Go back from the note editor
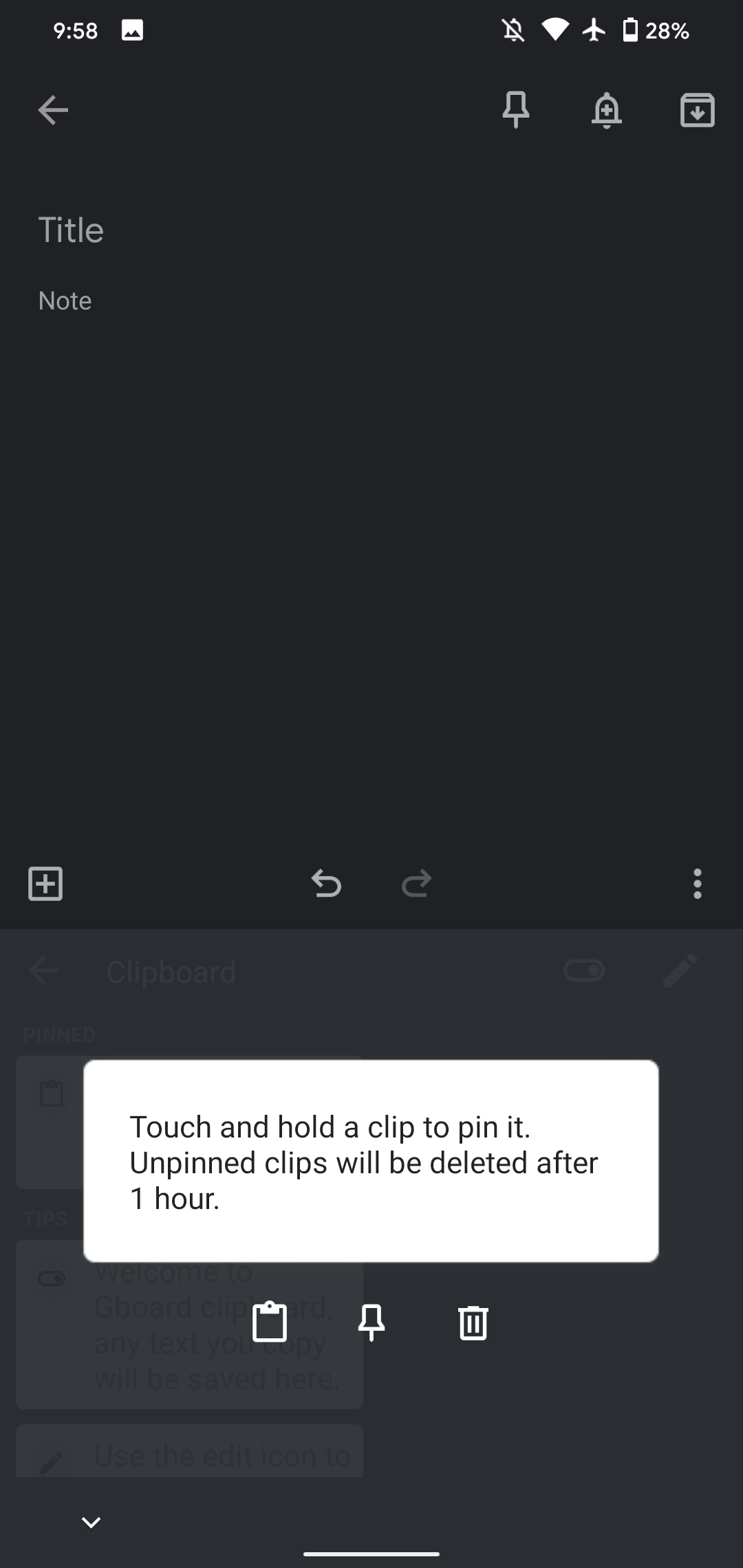 pos(53,110)
